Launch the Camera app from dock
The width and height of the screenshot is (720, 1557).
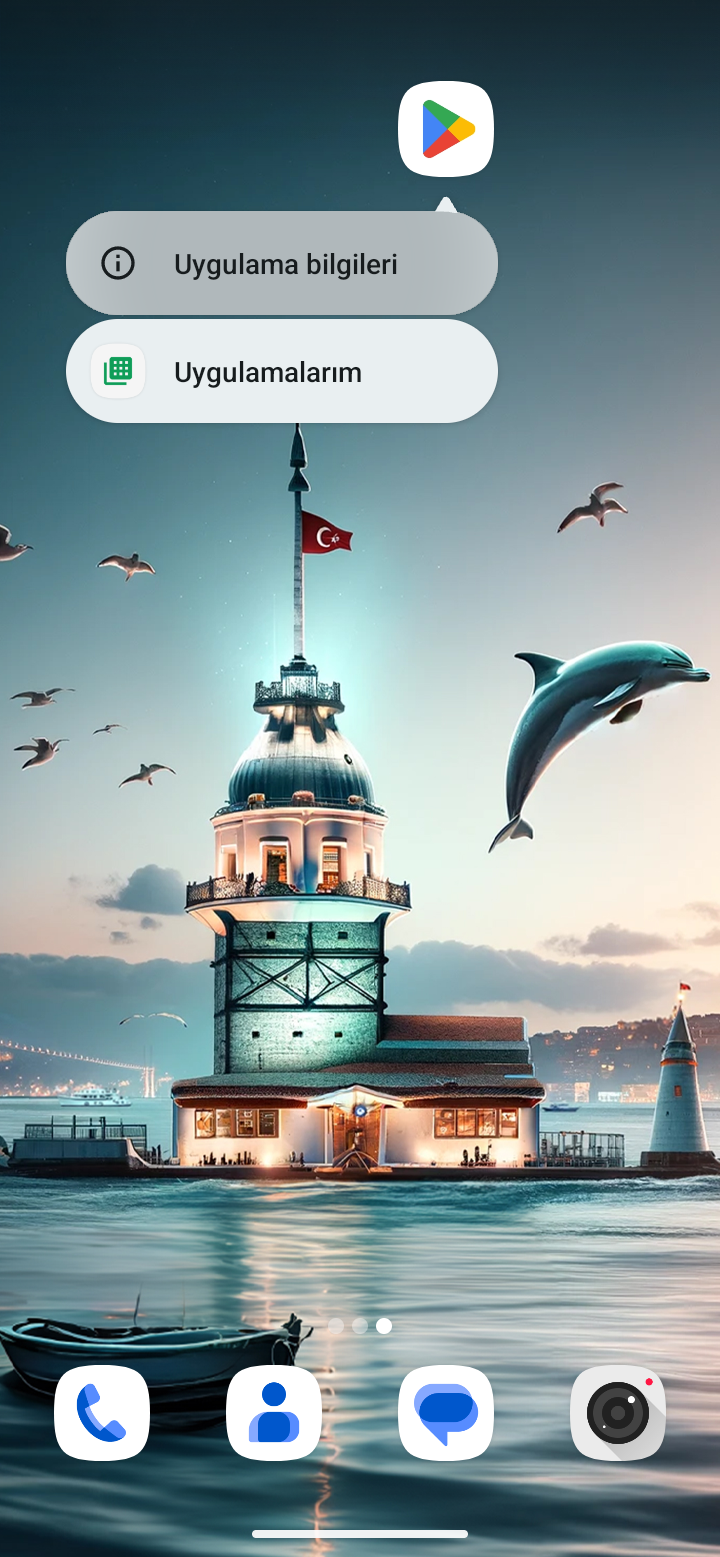pyautogui.click(x=618, y=1413)
